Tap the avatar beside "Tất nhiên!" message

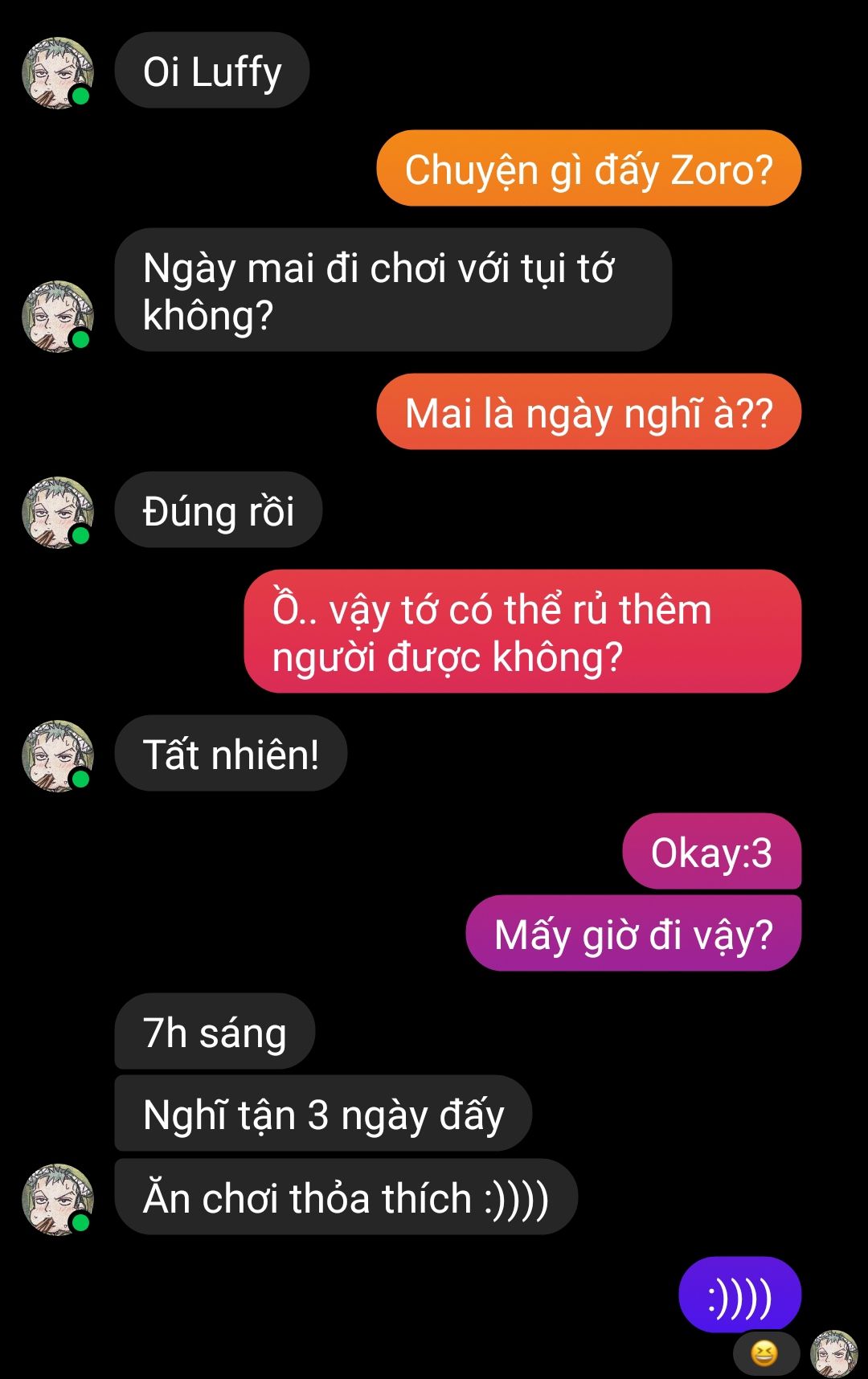[57, 755]
